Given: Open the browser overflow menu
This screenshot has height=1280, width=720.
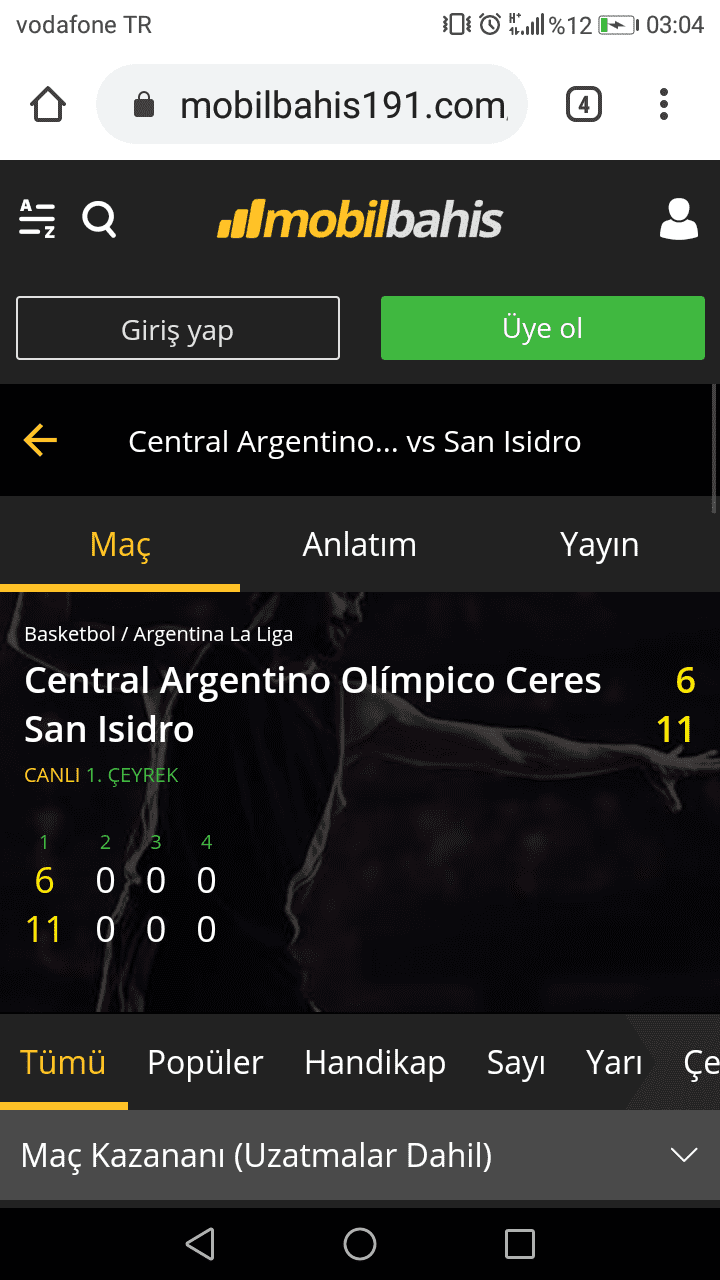Looking at the screenshot, I should [x=664, y=104].
